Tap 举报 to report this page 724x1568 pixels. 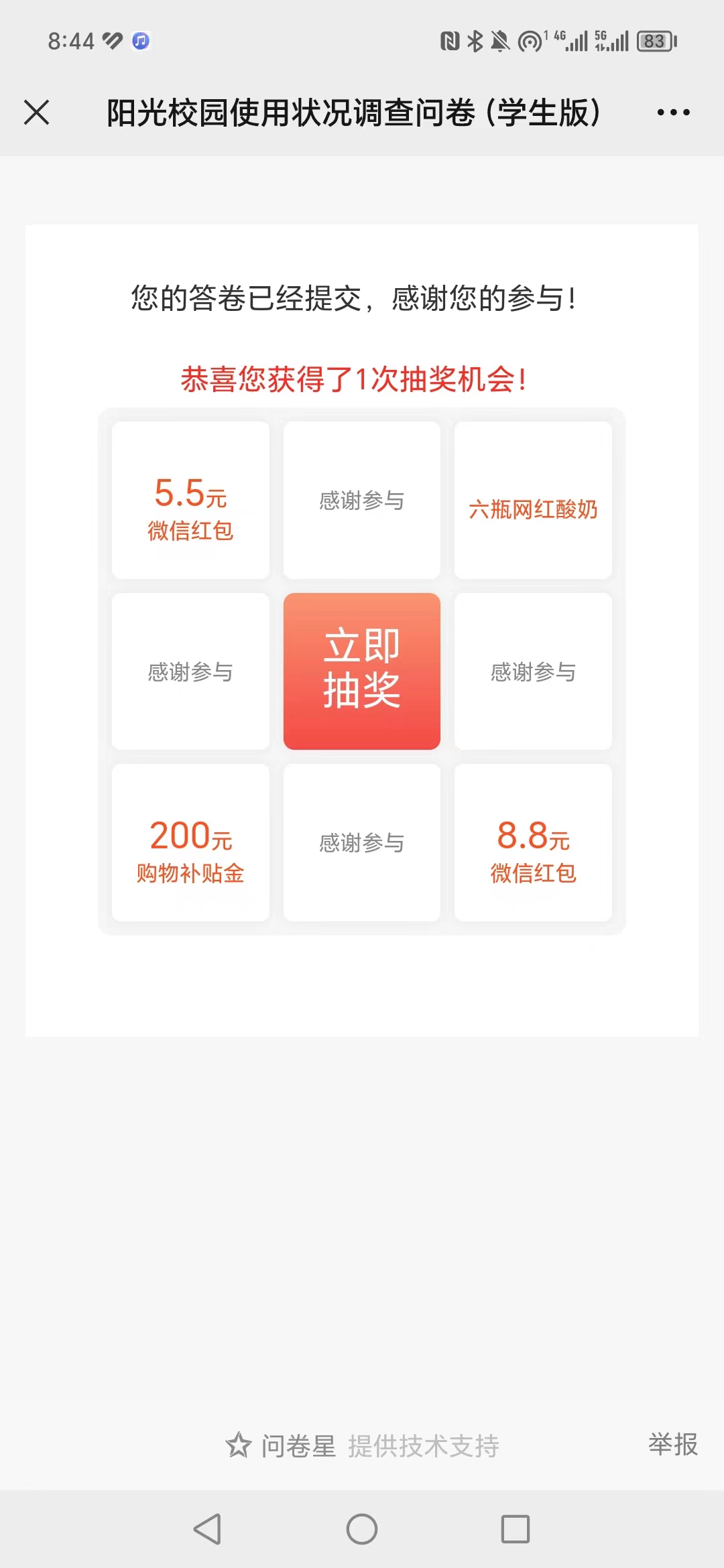[x=673, y=1443]
